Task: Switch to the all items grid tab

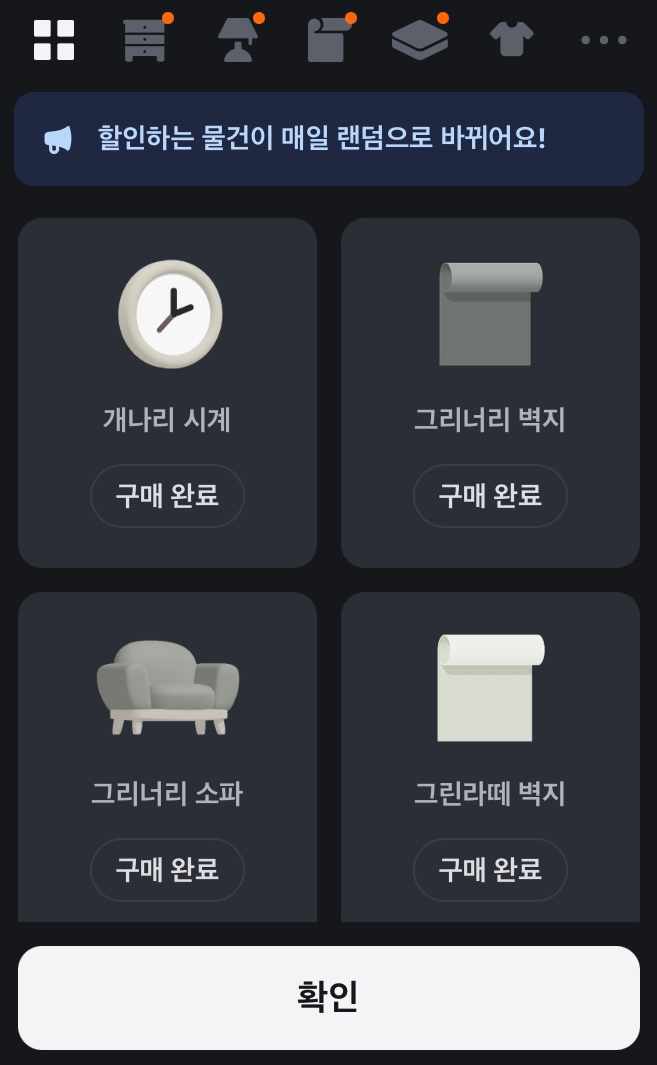Action: [54, 40]
